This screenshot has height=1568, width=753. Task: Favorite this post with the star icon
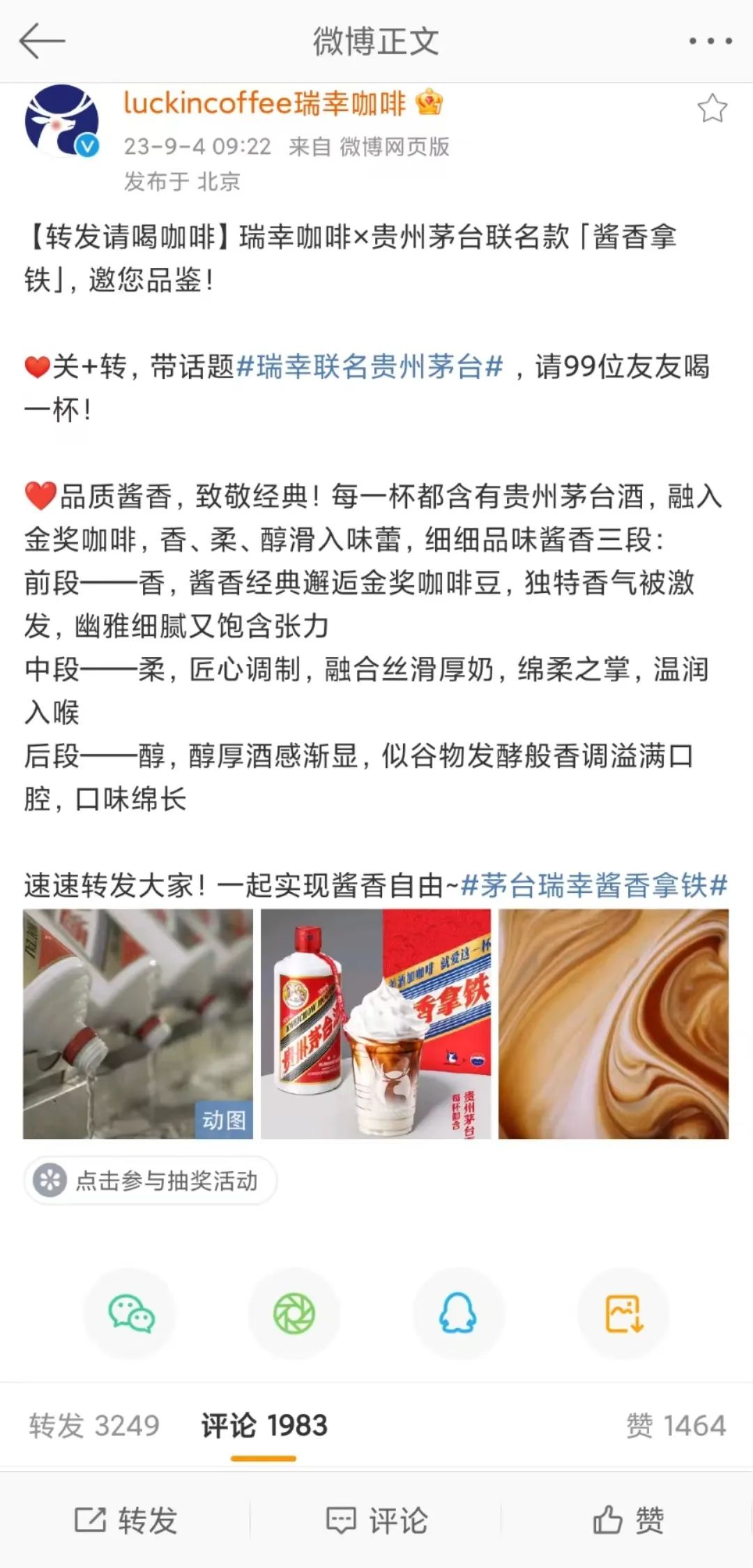pos(712,109)
